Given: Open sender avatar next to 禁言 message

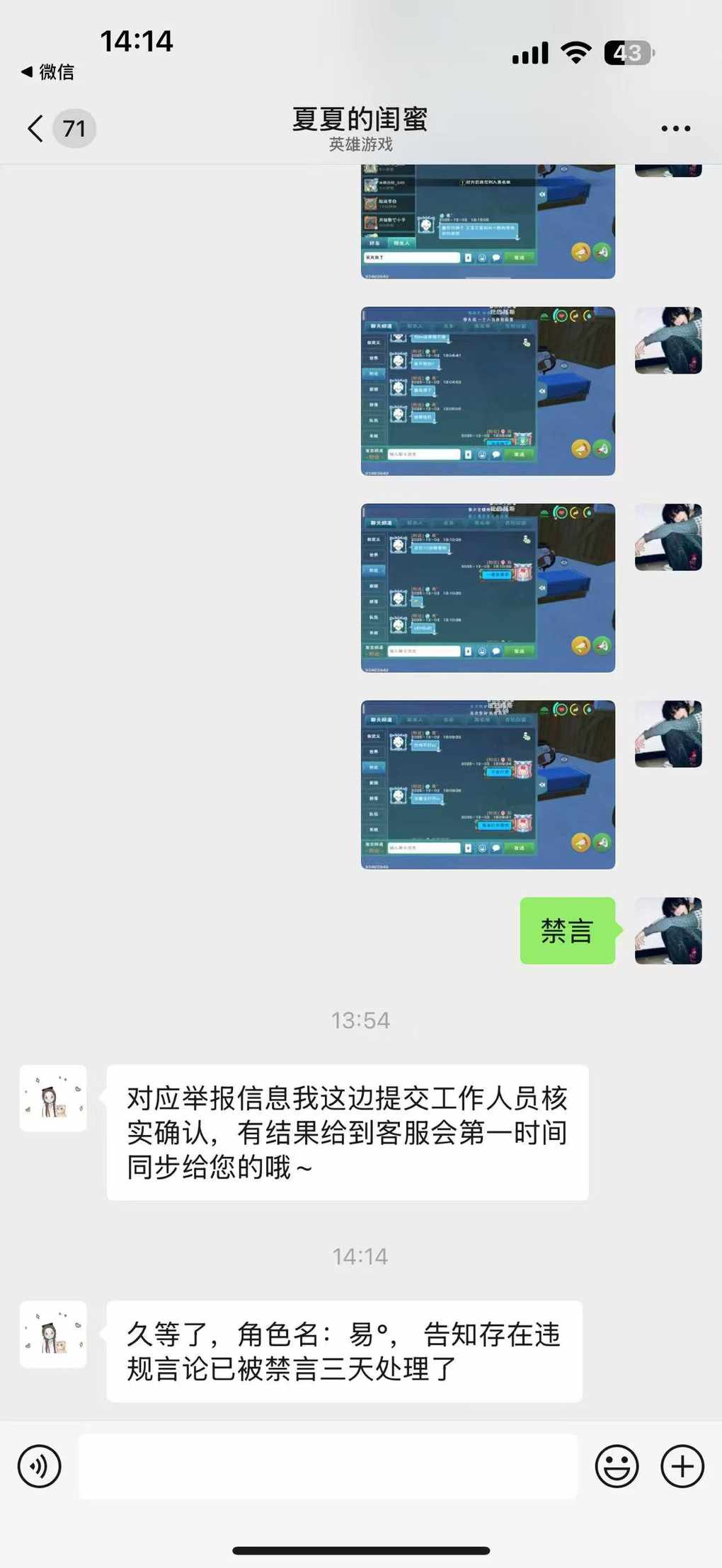Looking at the screenshot, I should click(x=667, y=930).
